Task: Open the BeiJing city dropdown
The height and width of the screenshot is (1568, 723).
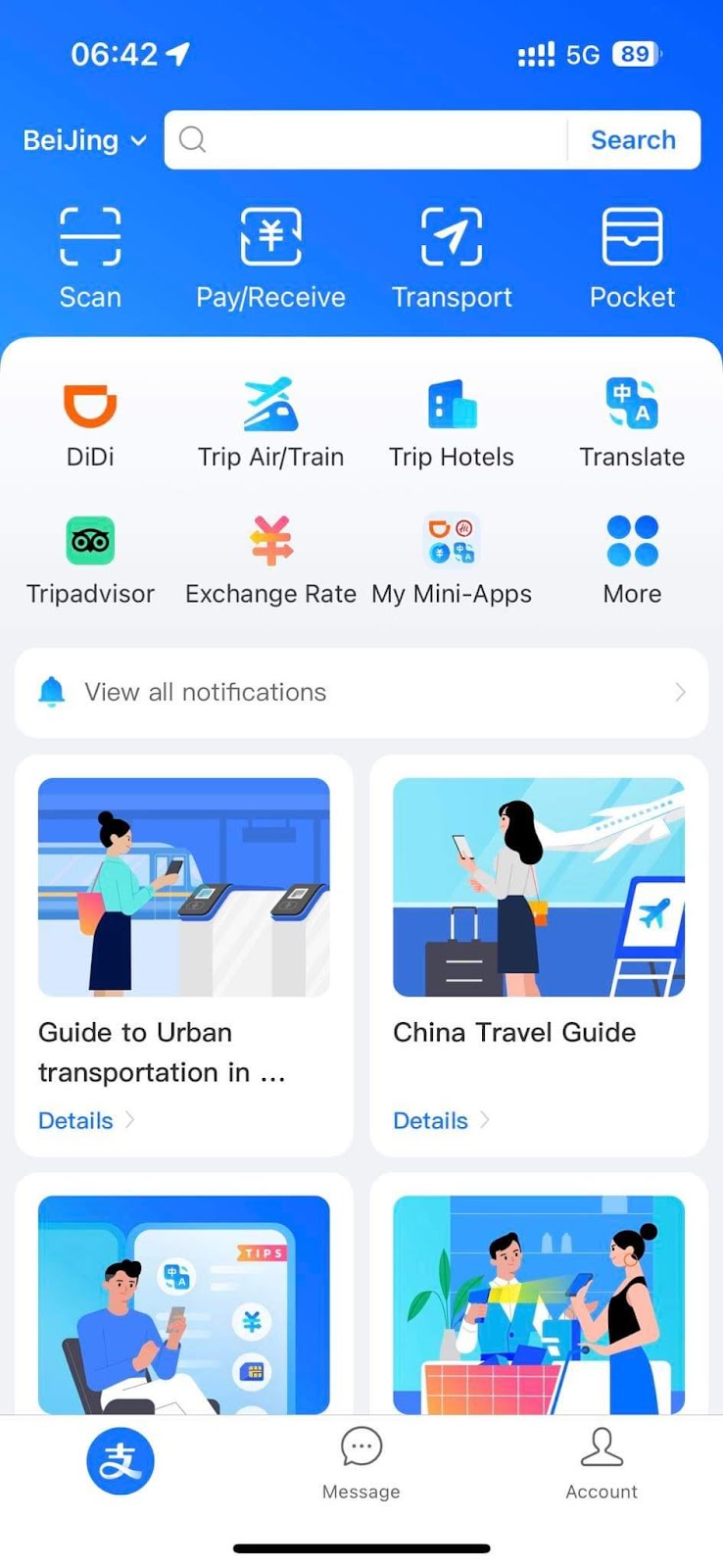Action: tap(84, 140)
